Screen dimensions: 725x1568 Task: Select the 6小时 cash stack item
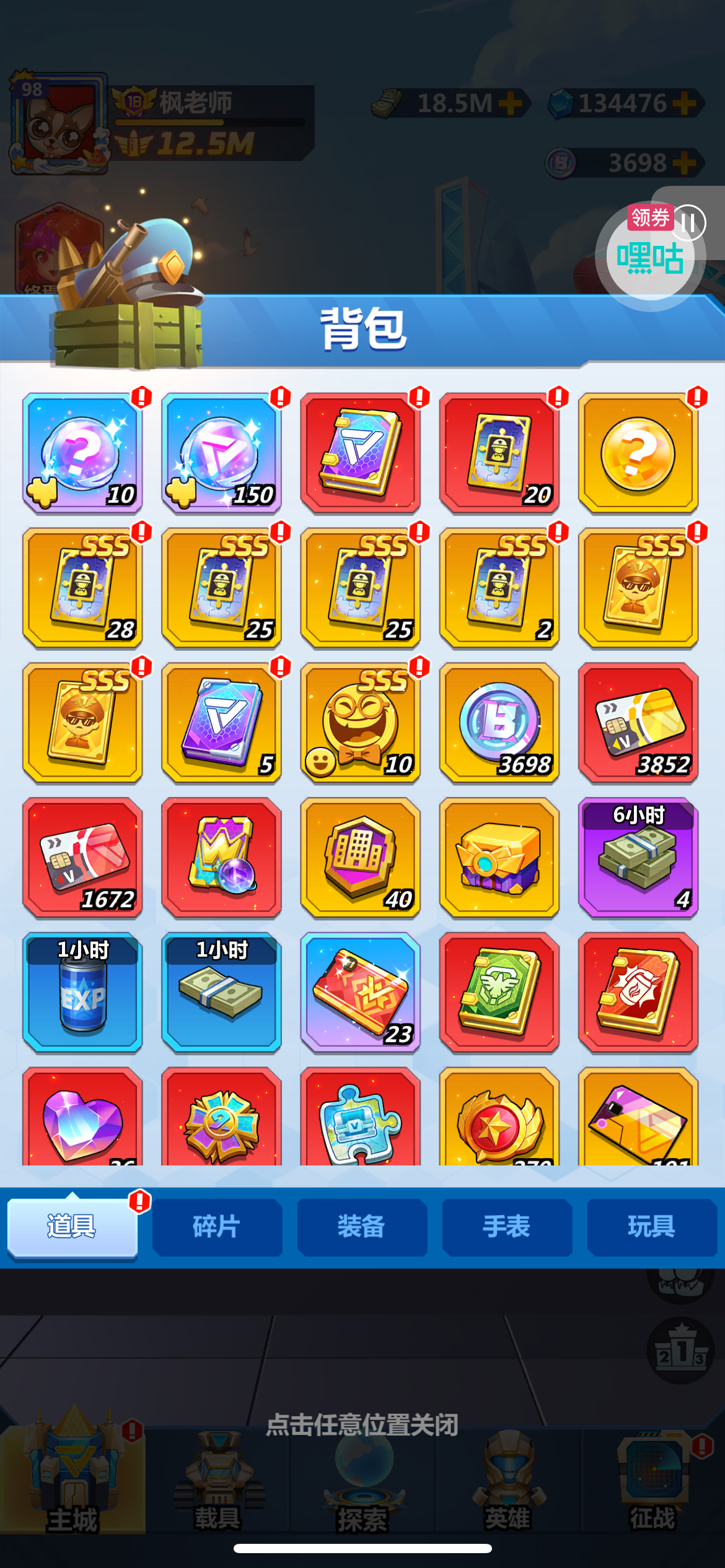[638, 858]
